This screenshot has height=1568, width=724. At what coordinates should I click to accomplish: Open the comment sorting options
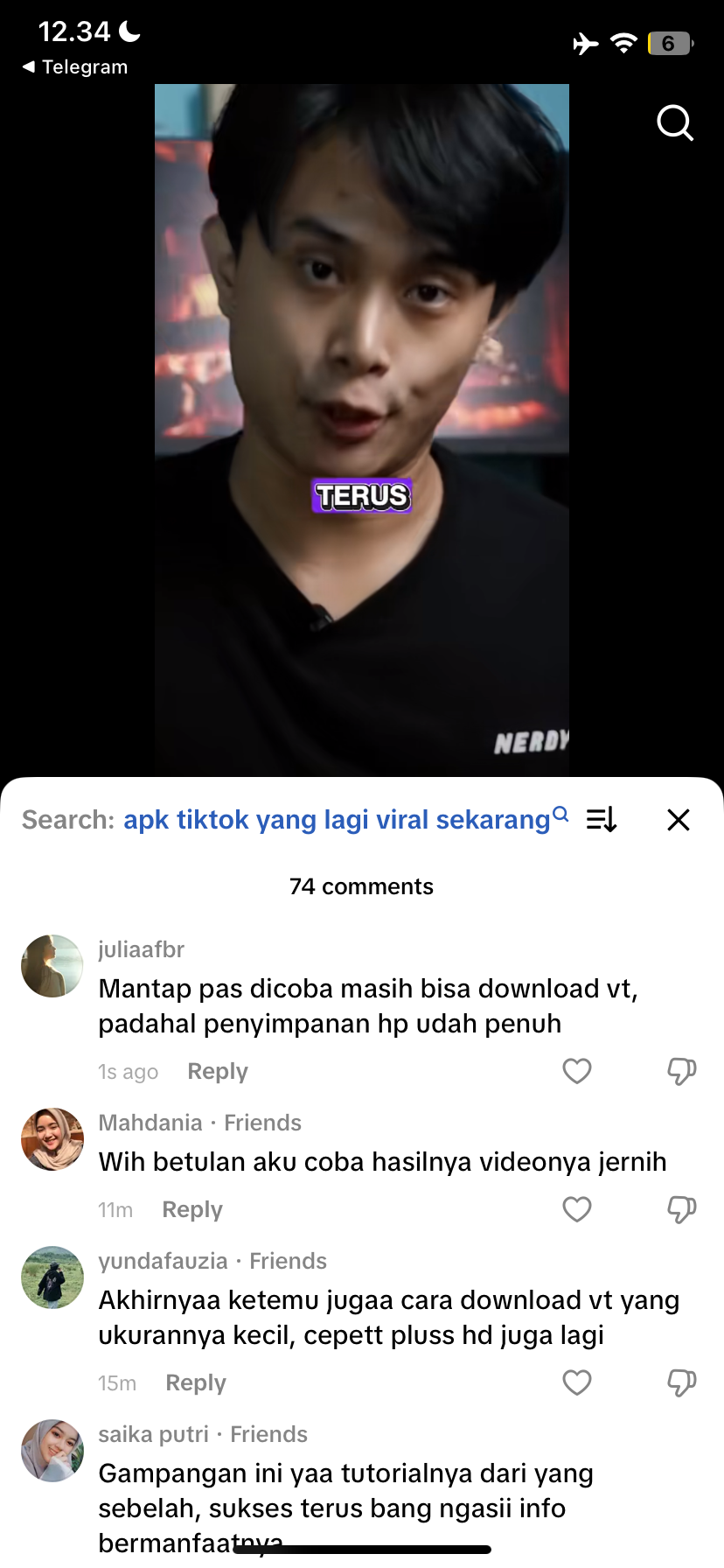[x=602, y=820]
